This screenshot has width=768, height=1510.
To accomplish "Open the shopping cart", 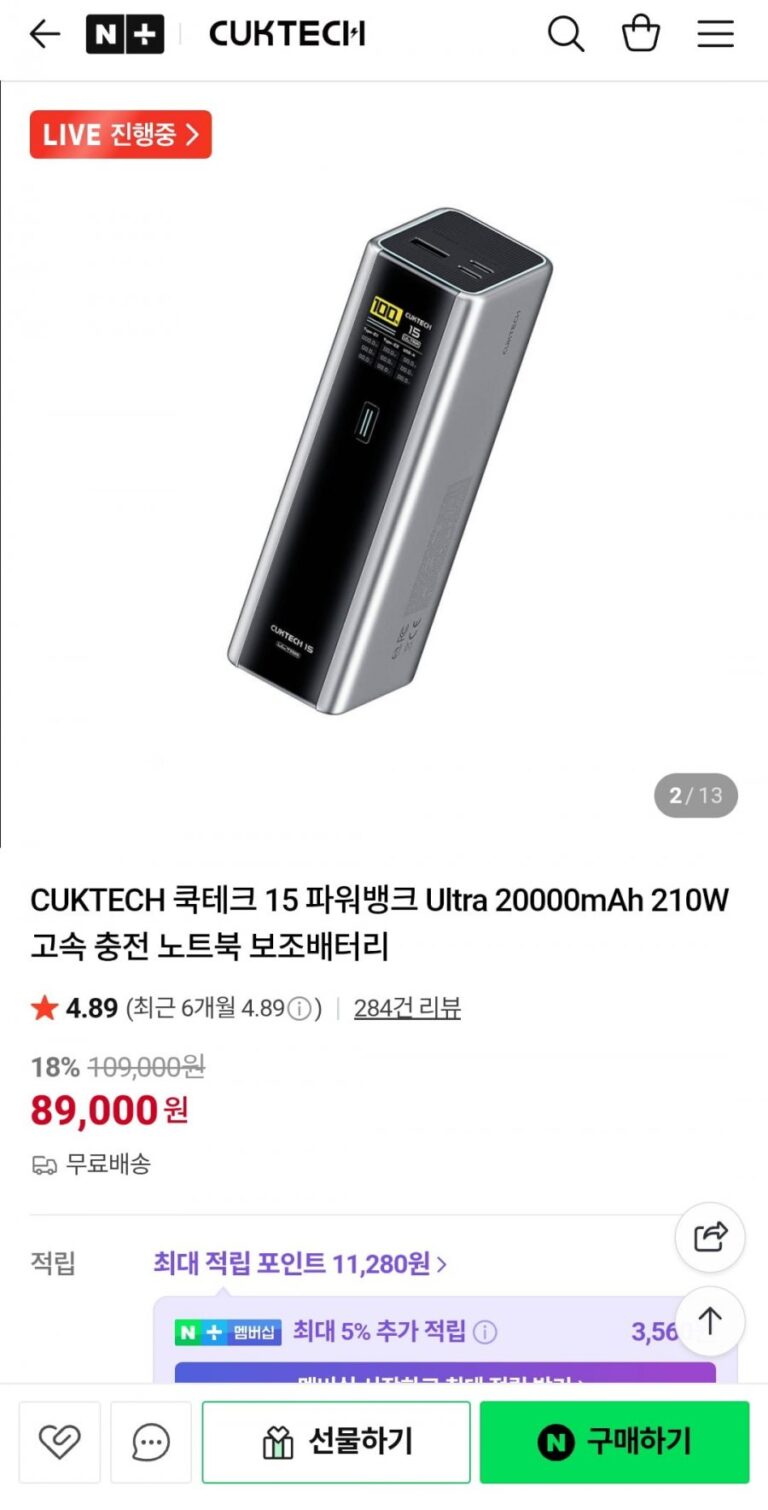I will pos(641,35).
